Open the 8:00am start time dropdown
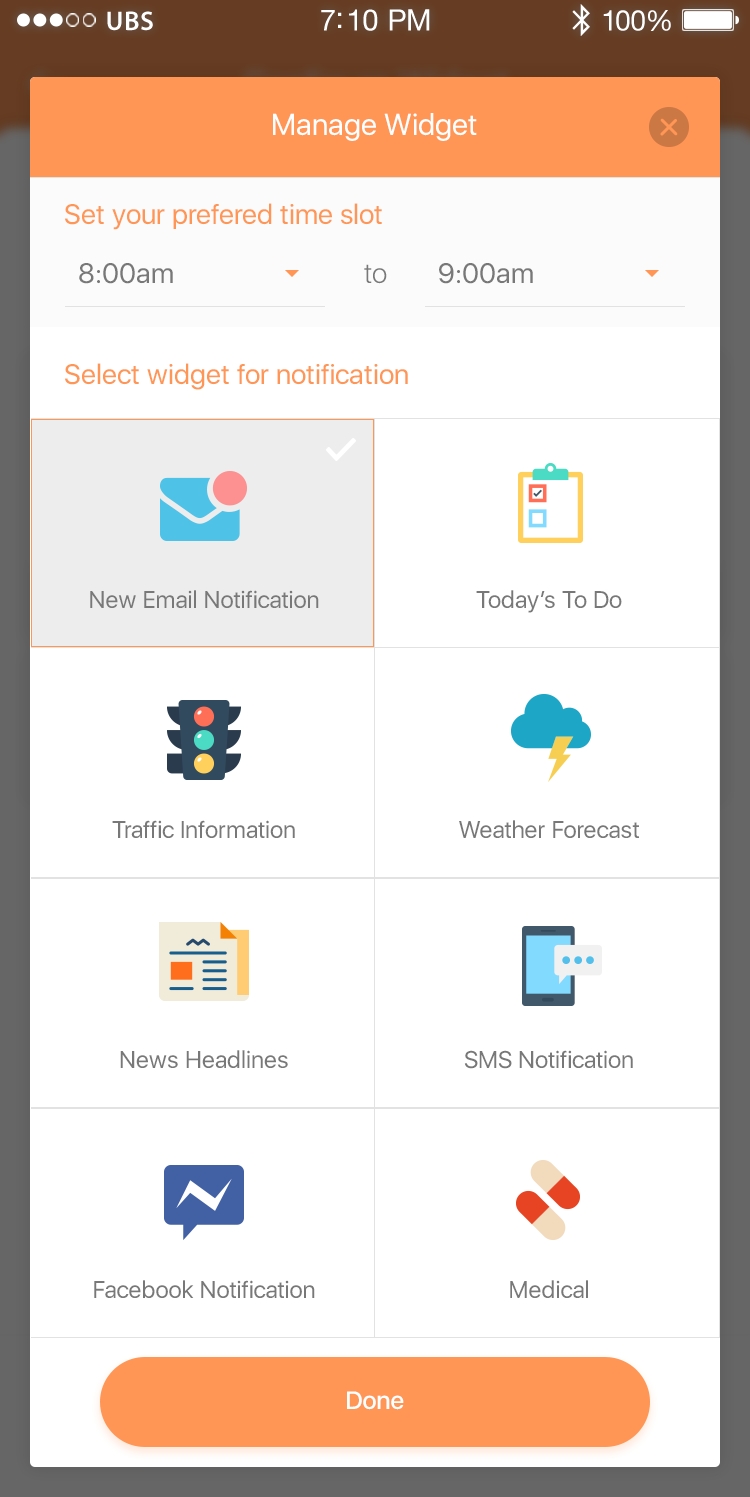The image size is (750, 1497). pyautogui.click(x=194, y=274)
